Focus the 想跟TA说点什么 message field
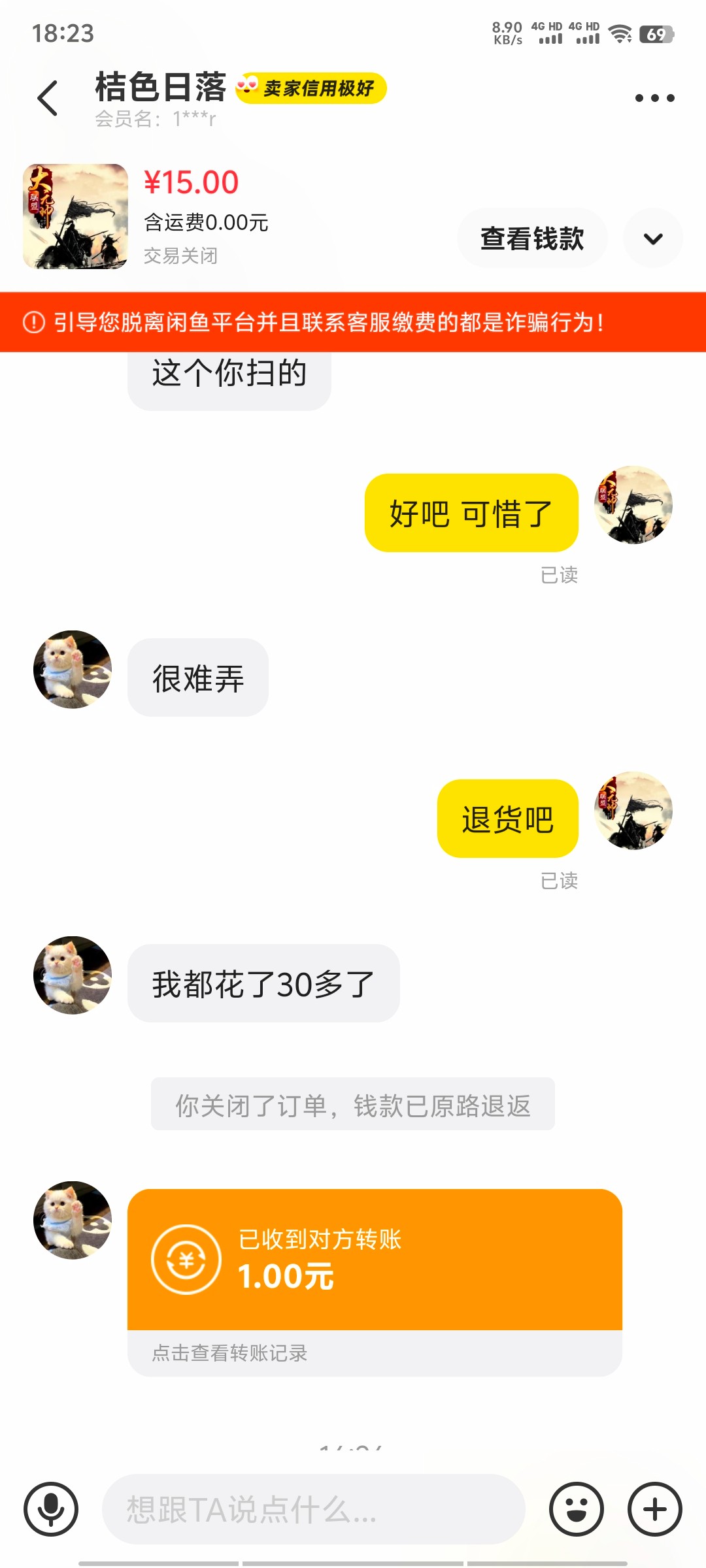 314,1509
